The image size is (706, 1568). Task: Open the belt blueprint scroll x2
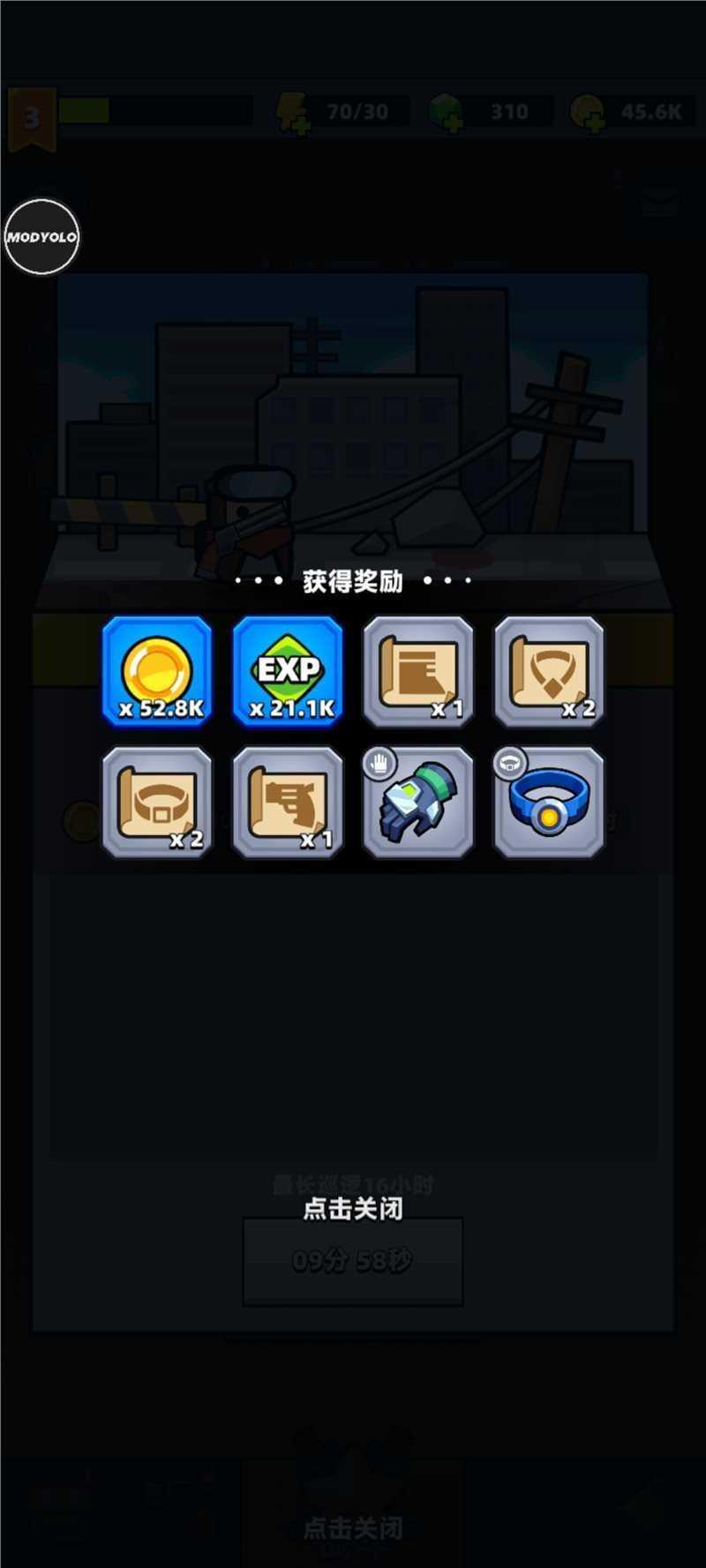coord(157,803)
